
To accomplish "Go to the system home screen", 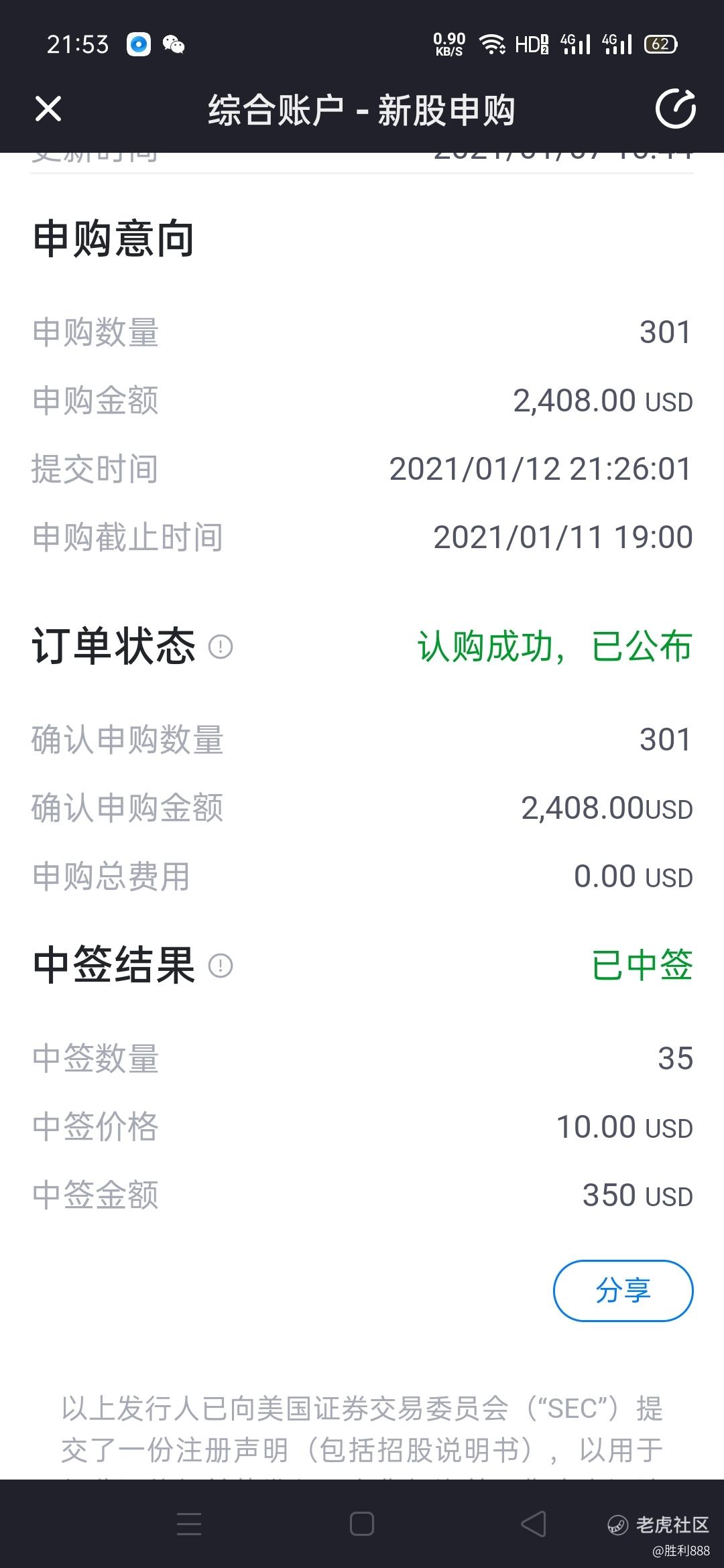I will [362, 1524].
